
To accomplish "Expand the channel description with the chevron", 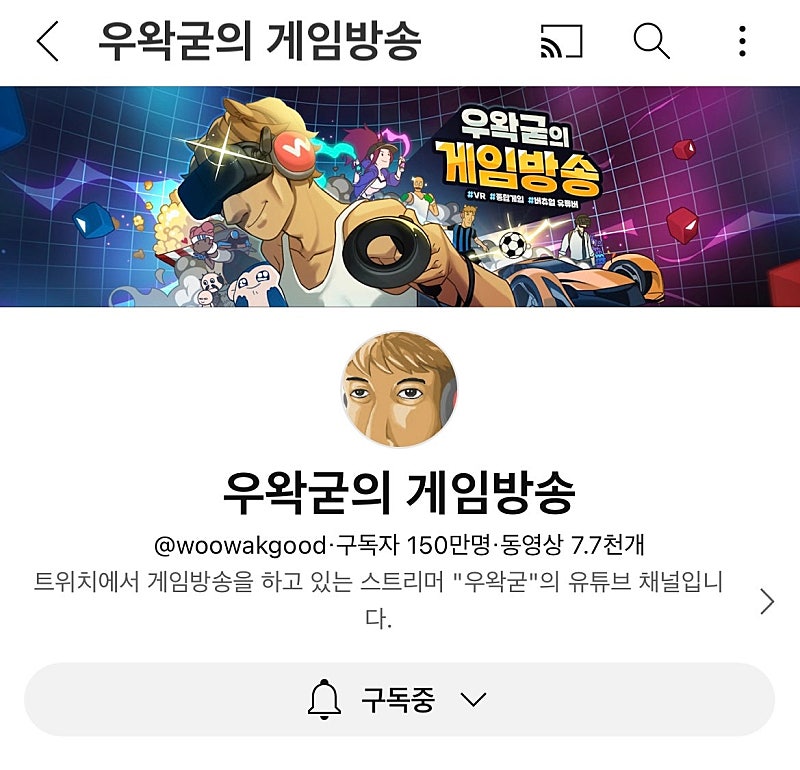I will pyautogui.click(x=766, y=601).
